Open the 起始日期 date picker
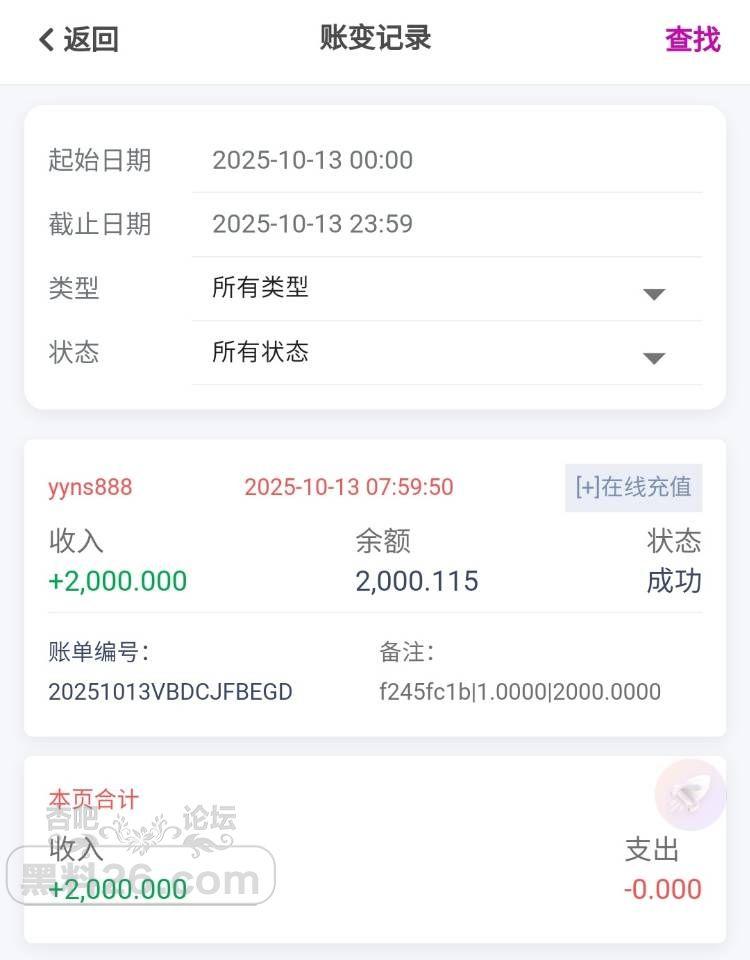The width and height of the screenshot is (750, 960). pyautogui.click(x=446, y=160)
